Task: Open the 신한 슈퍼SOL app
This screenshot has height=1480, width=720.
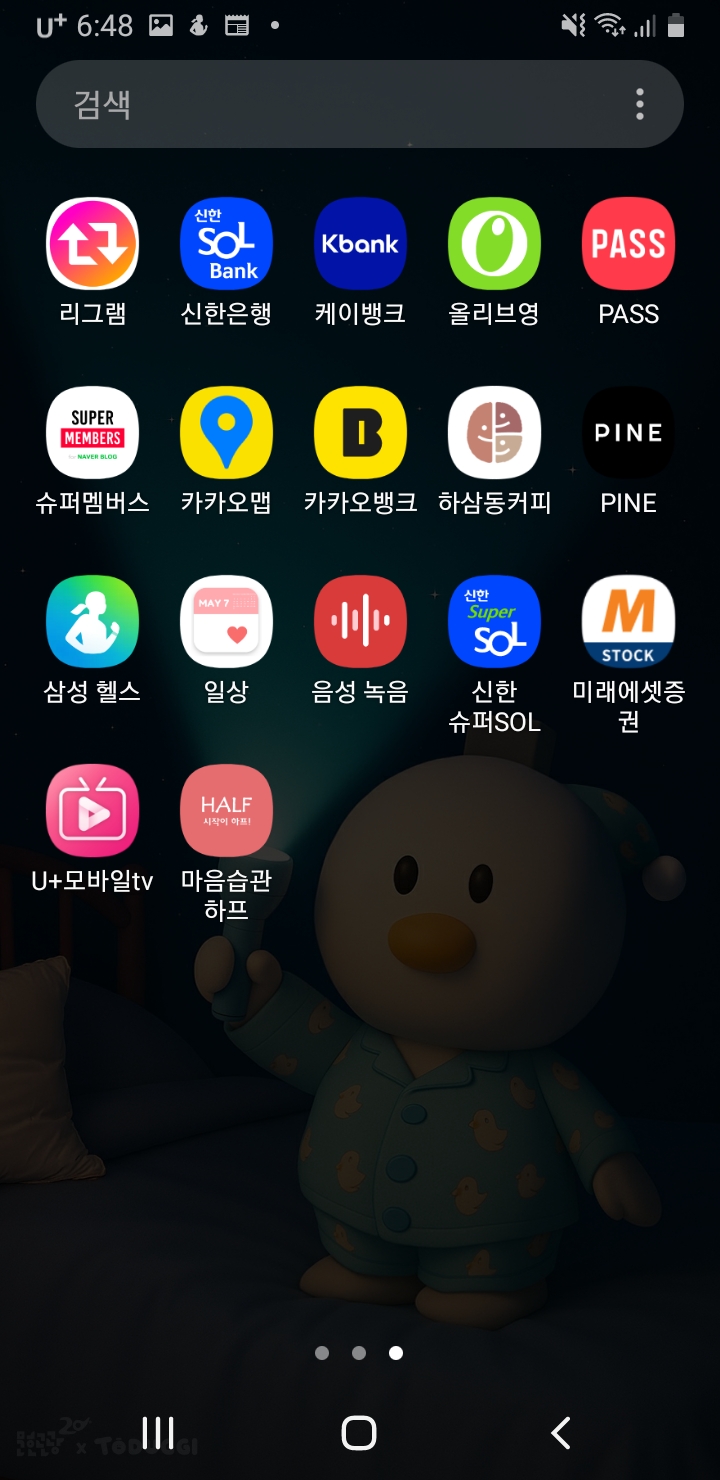Action: click(494, 622)
